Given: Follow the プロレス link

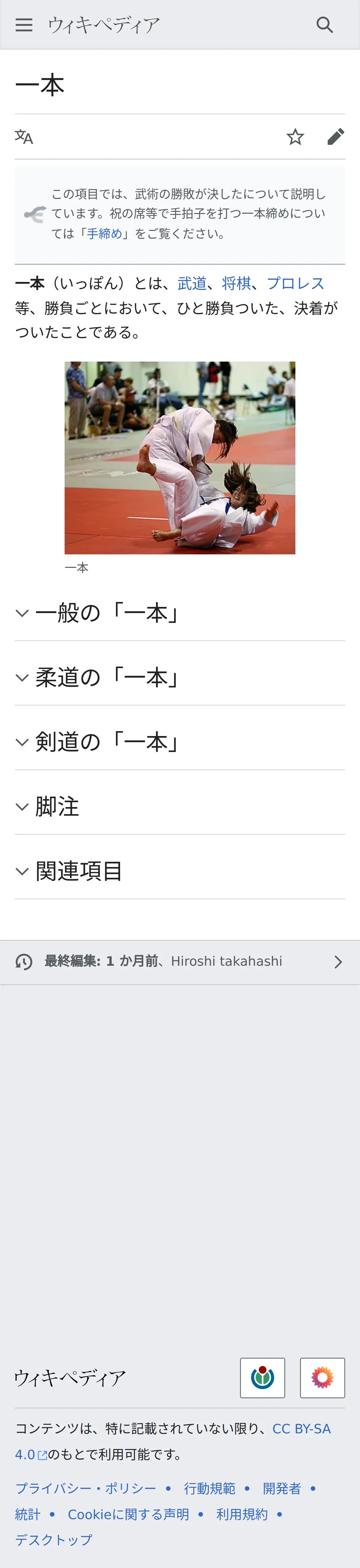Looking at the screenshot, I should (x=295, y=284).
